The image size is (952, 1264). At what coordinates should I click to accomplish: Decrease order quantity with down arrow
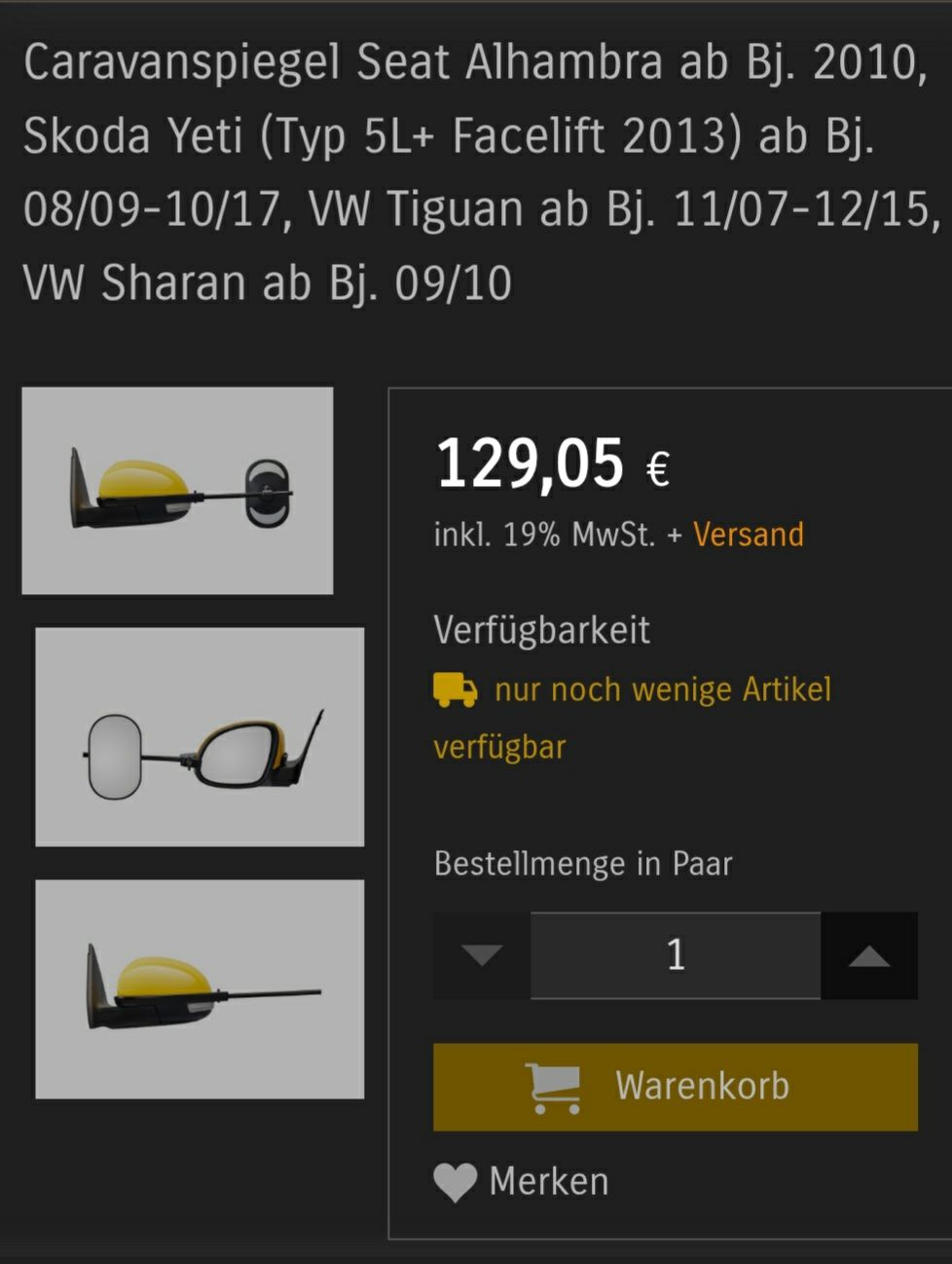point(482,956)
